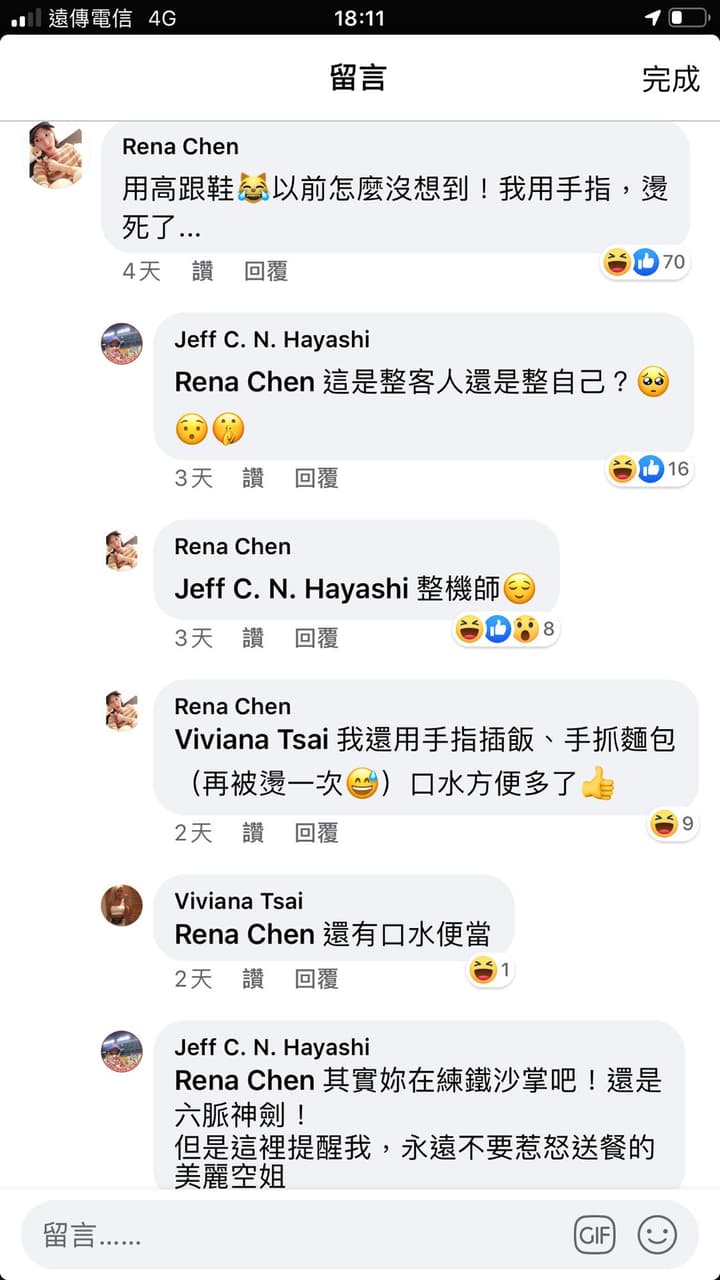Reply to Rena Chen's 整機師 comment
This screenshot has height=1280, width=720.
click(x=317, y=638)
